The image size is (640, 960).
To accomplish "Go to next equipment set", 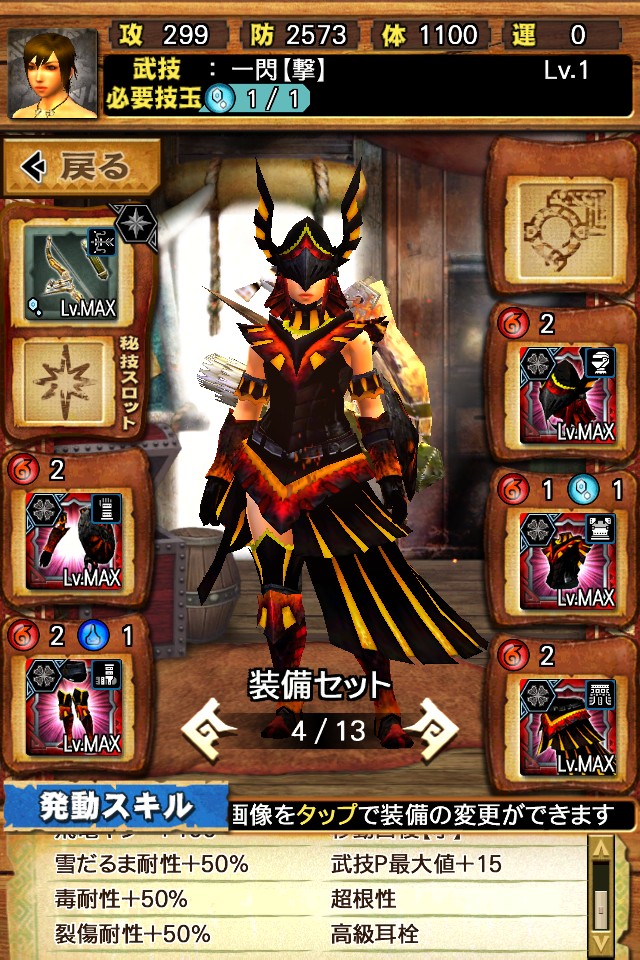I will coord(430,728).
